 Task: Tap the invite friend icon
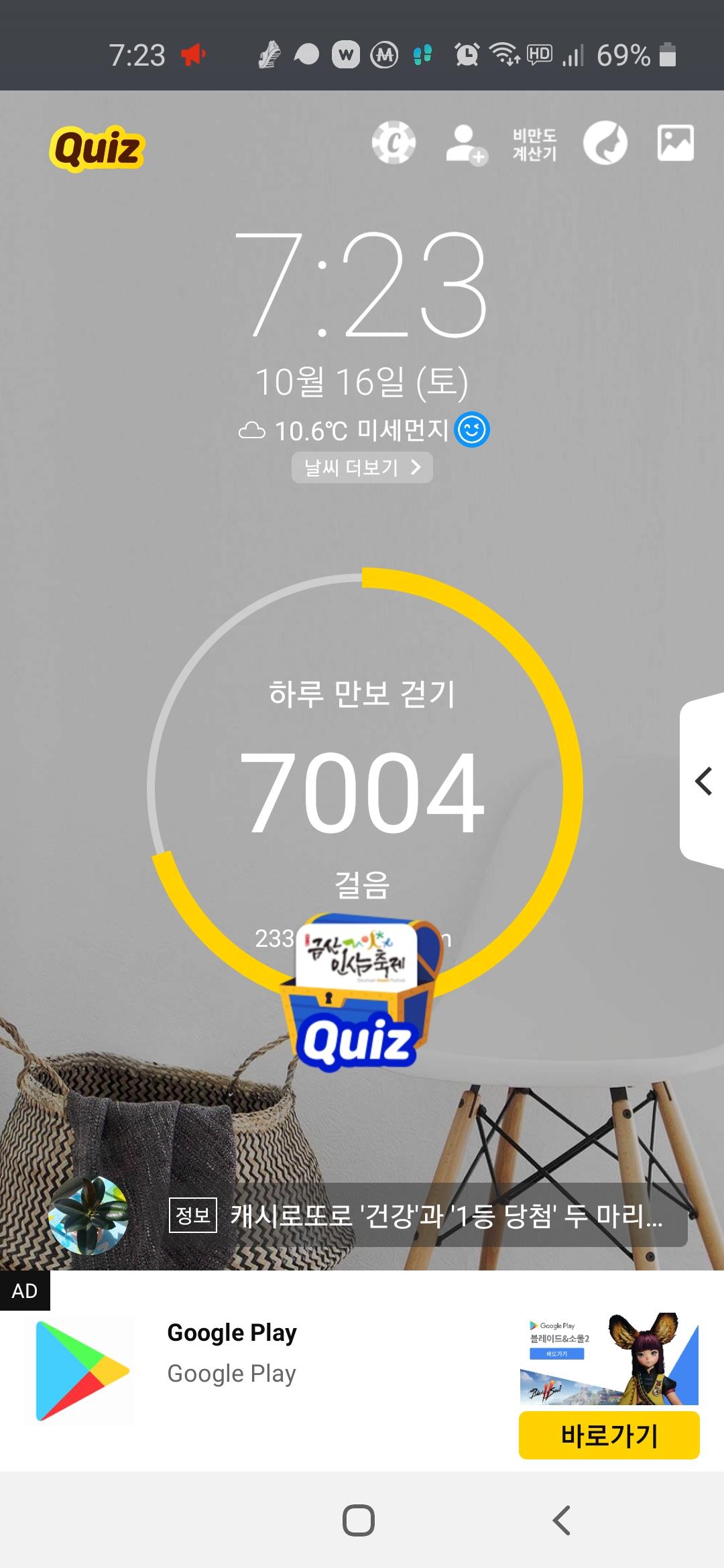[466, 143]
